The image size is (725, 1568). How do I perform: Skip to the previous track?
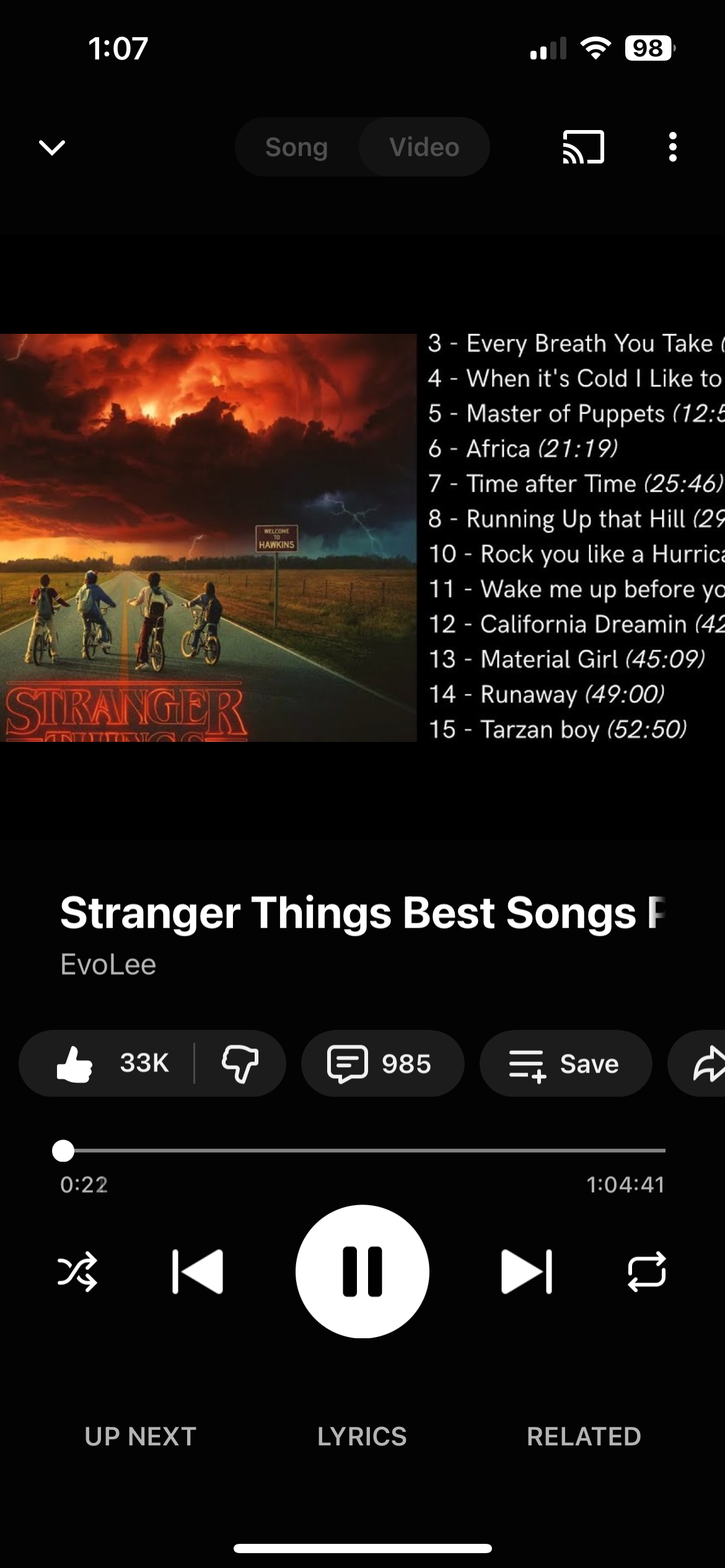click(x=198, y=1271)
